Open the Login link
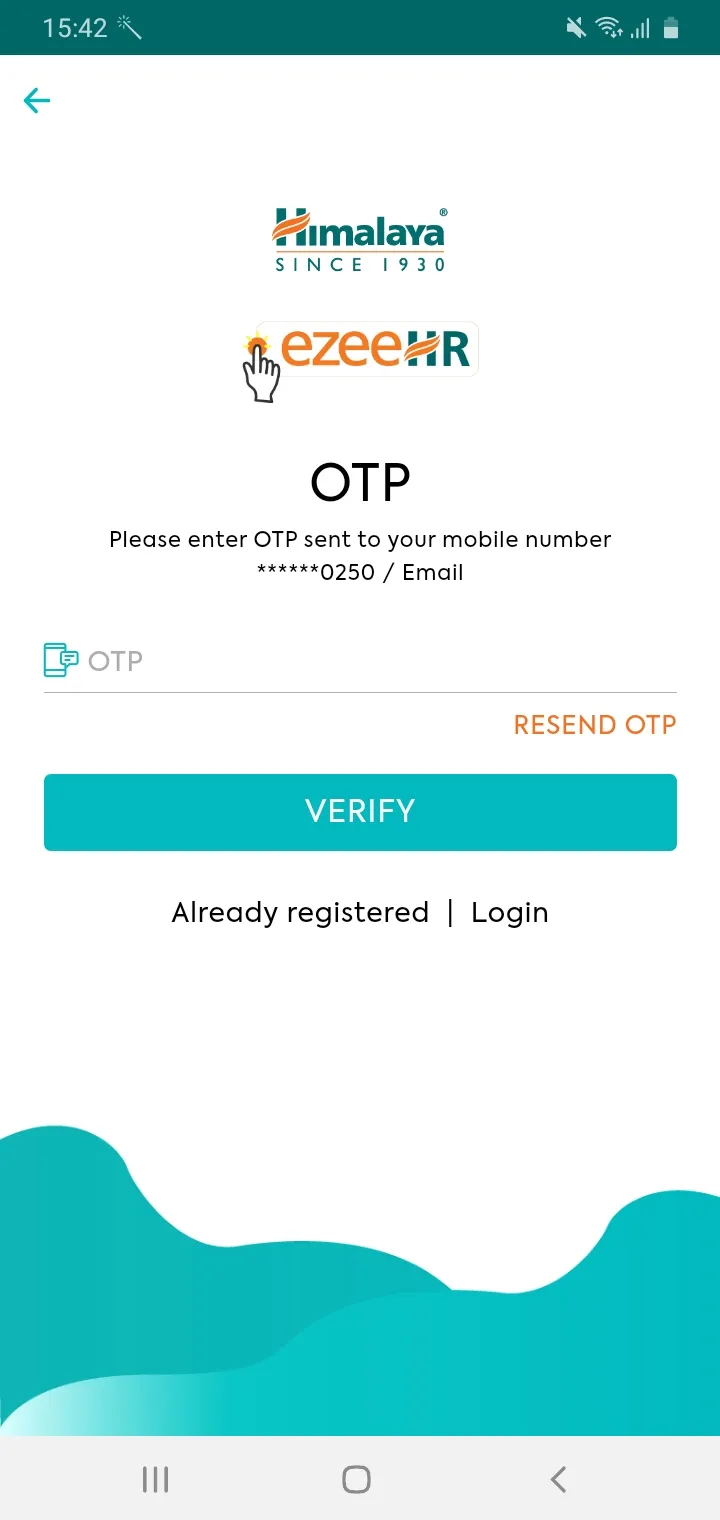Screen dimensions: 720x1520 (509, 913)
